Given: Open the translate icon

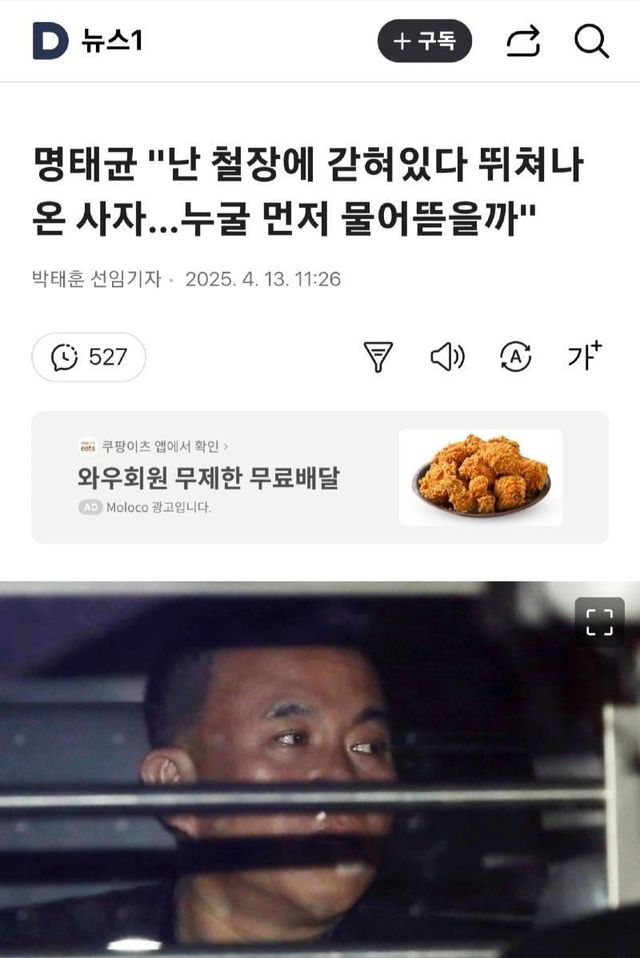Looking at the screenshot, I should tap(515, 357).
